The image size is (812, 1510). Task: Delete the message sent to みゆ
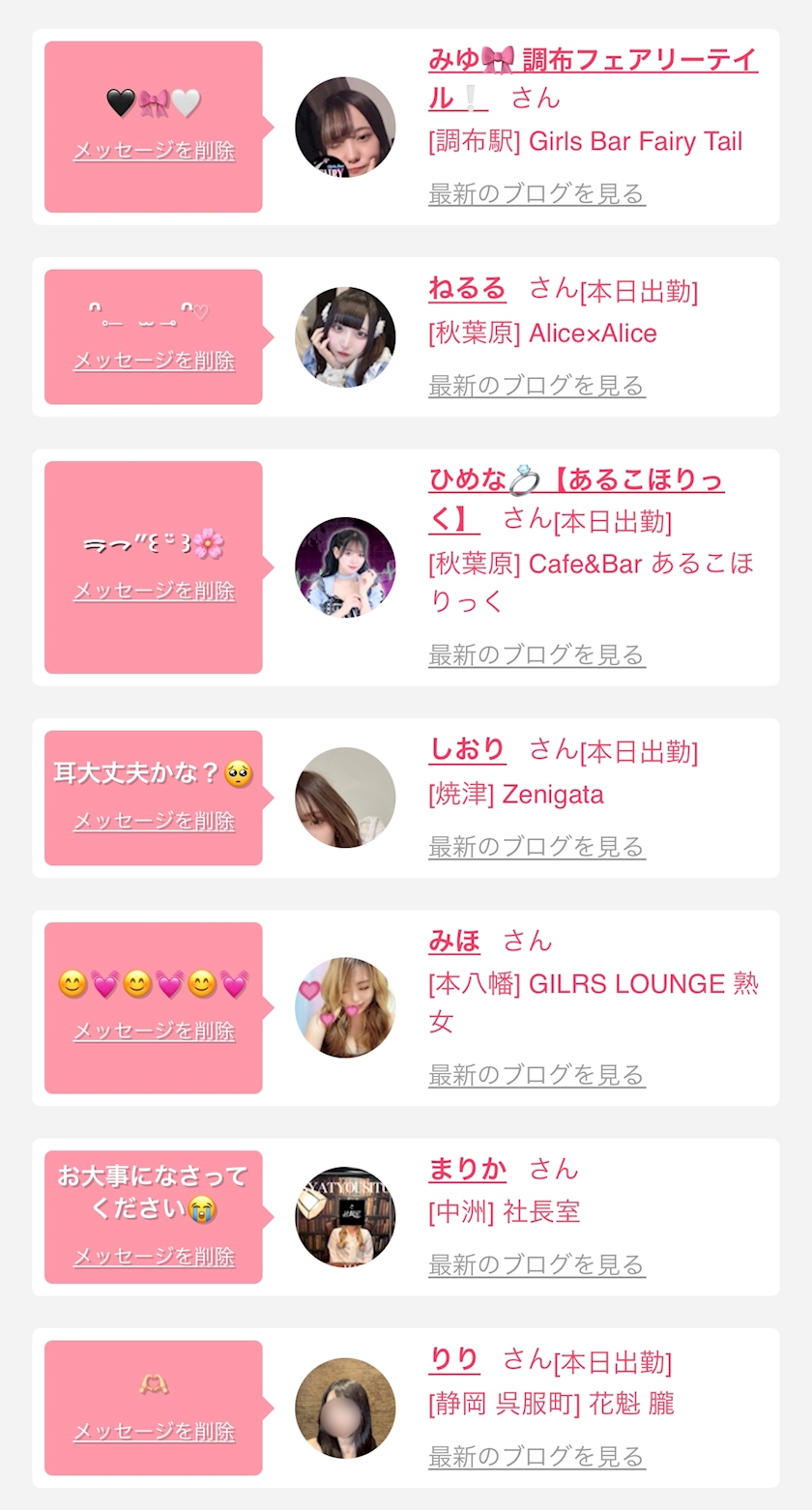click(154, 151)
